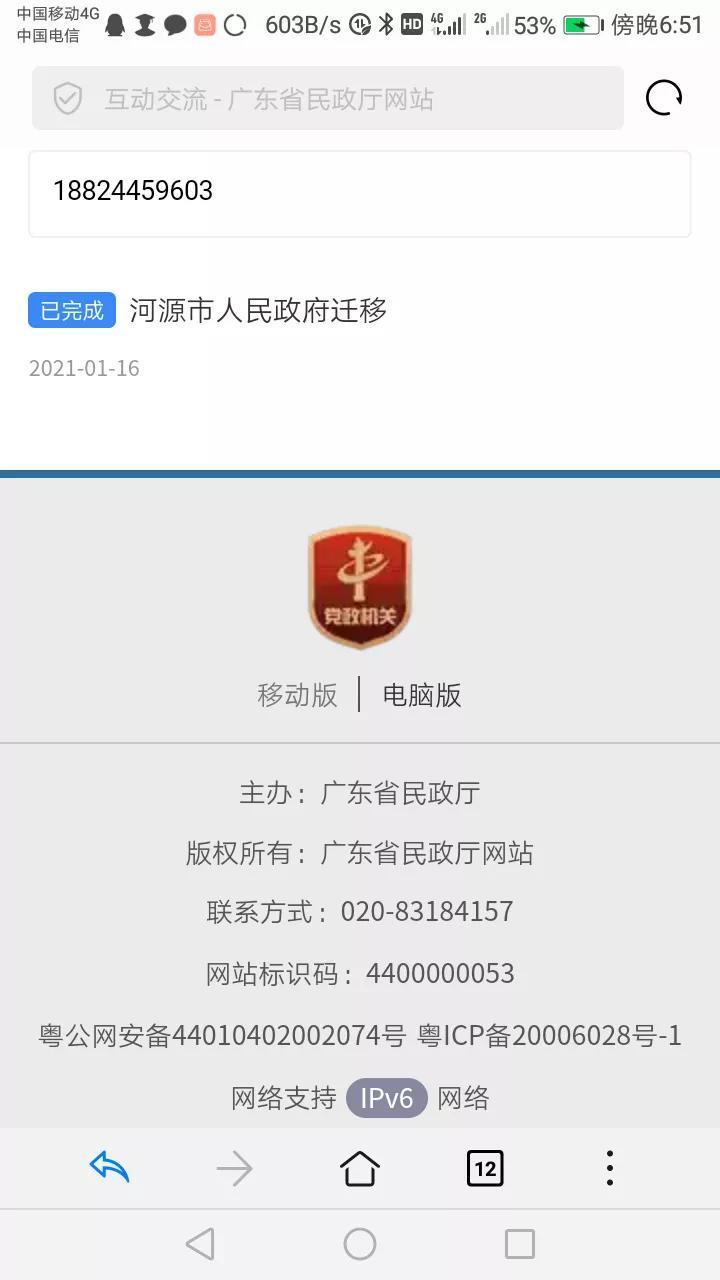This screenshot has width=720, height=1280.
Task: Open the 粤ICP备20006028号-1 link
Action: click(549, 1035)
